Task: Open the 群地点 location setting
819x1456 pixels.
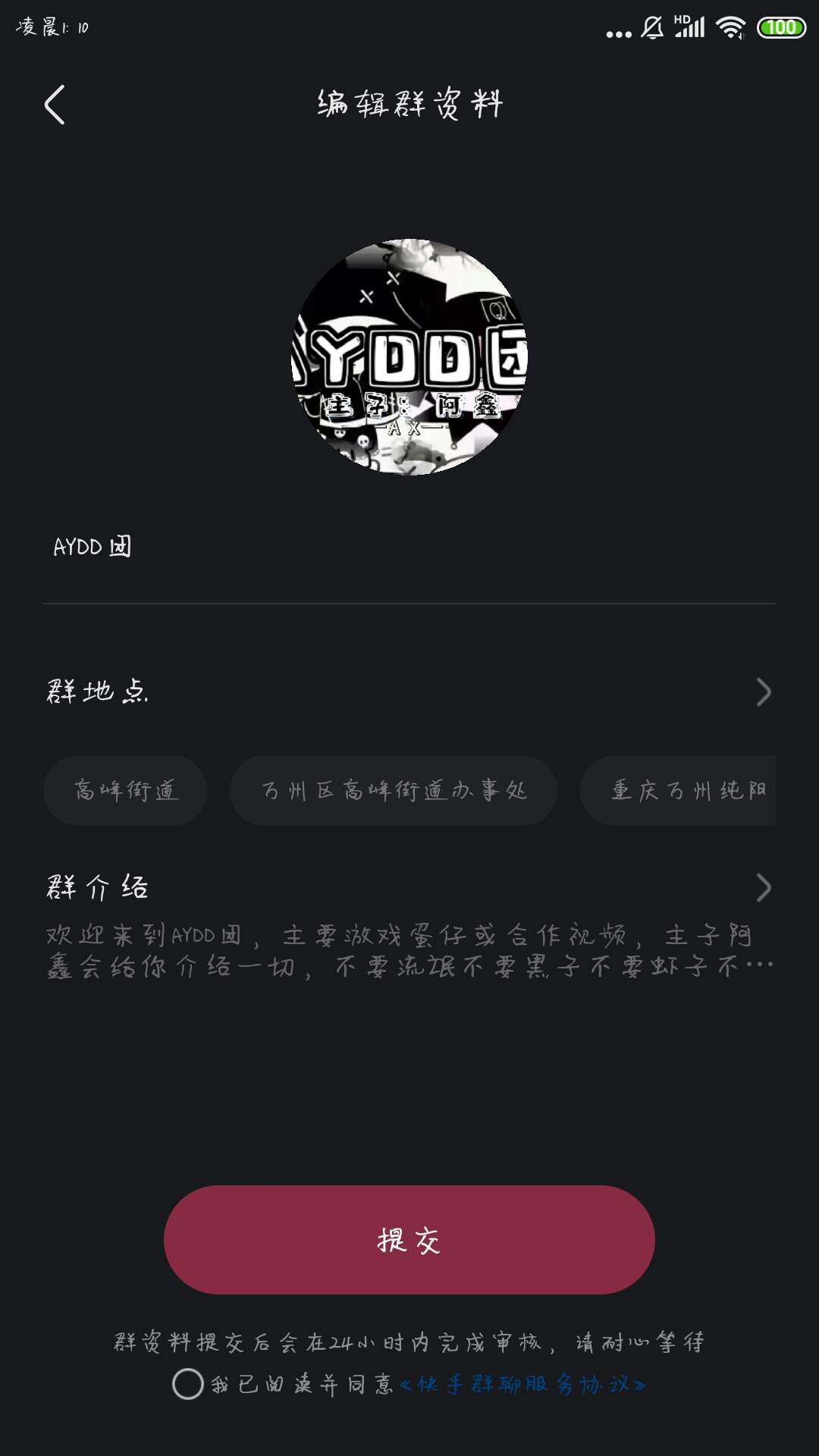Action: click(409, 692)
